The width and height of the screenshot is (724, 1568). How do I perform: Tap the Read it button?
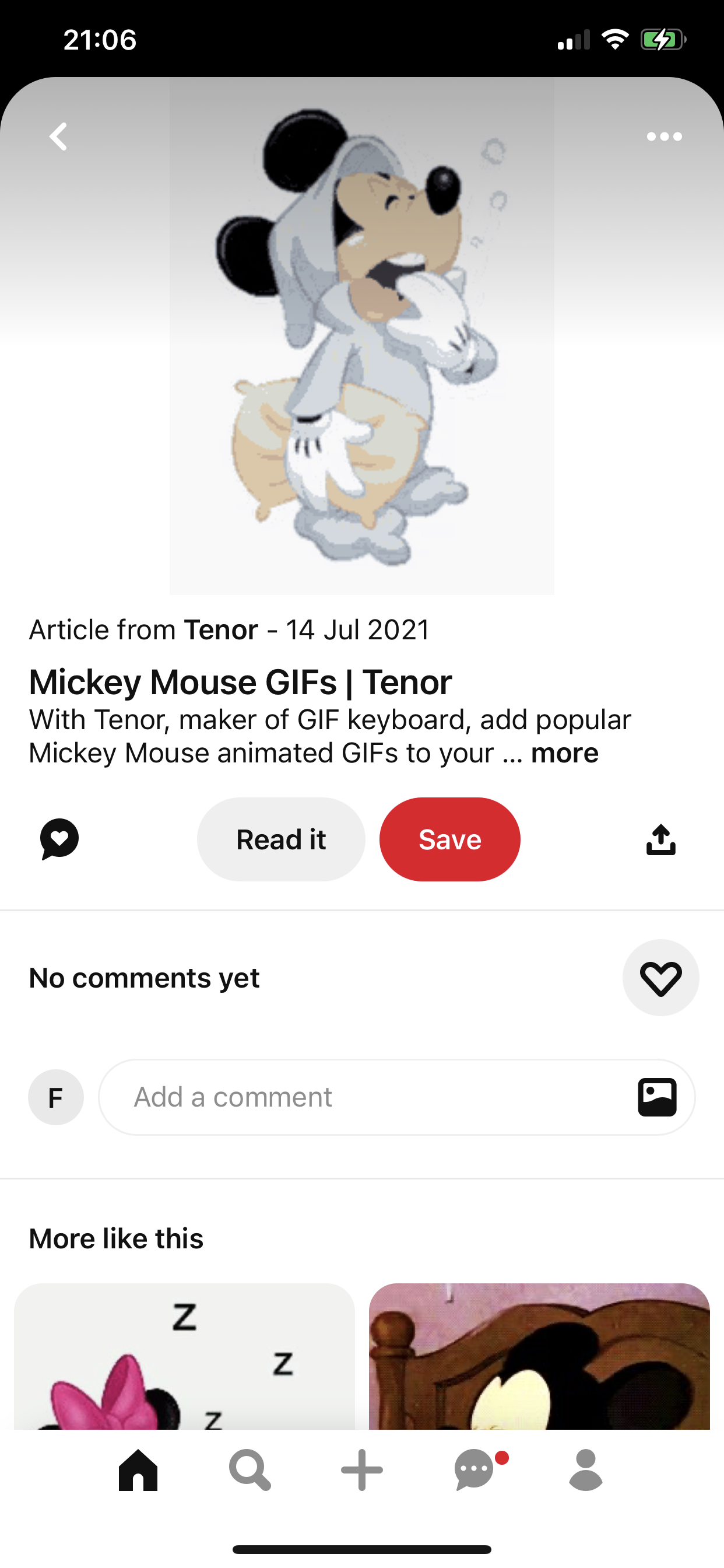click(281, 839)
